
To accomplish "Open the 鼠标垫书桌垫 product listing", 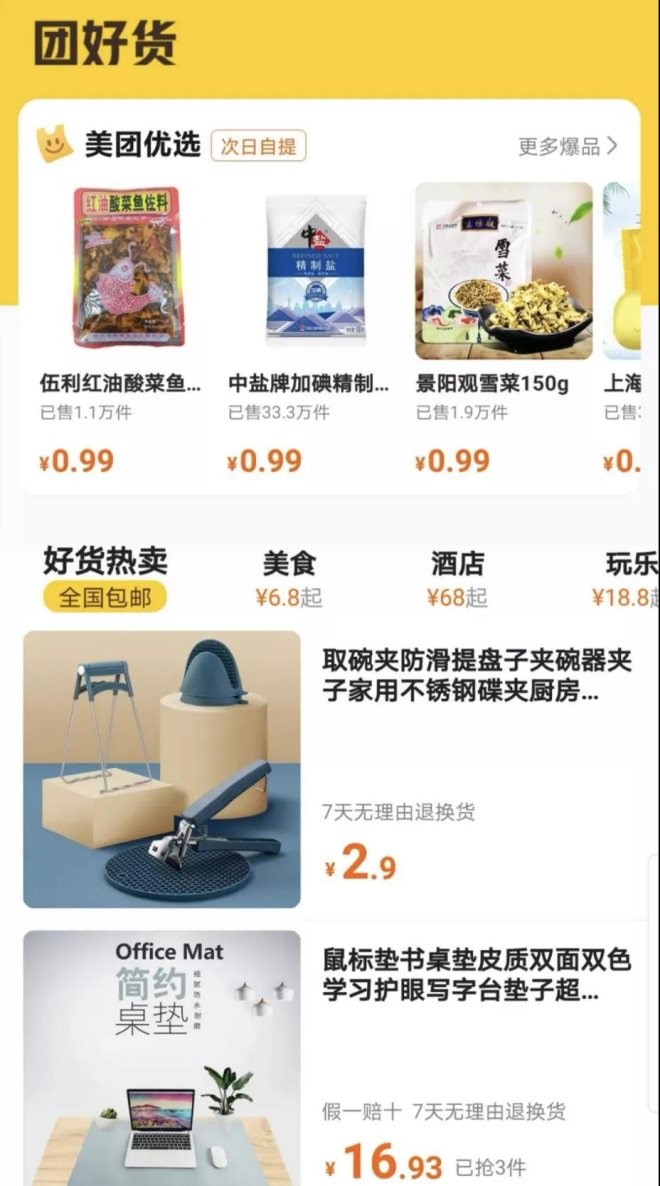I will (330, 1057).
